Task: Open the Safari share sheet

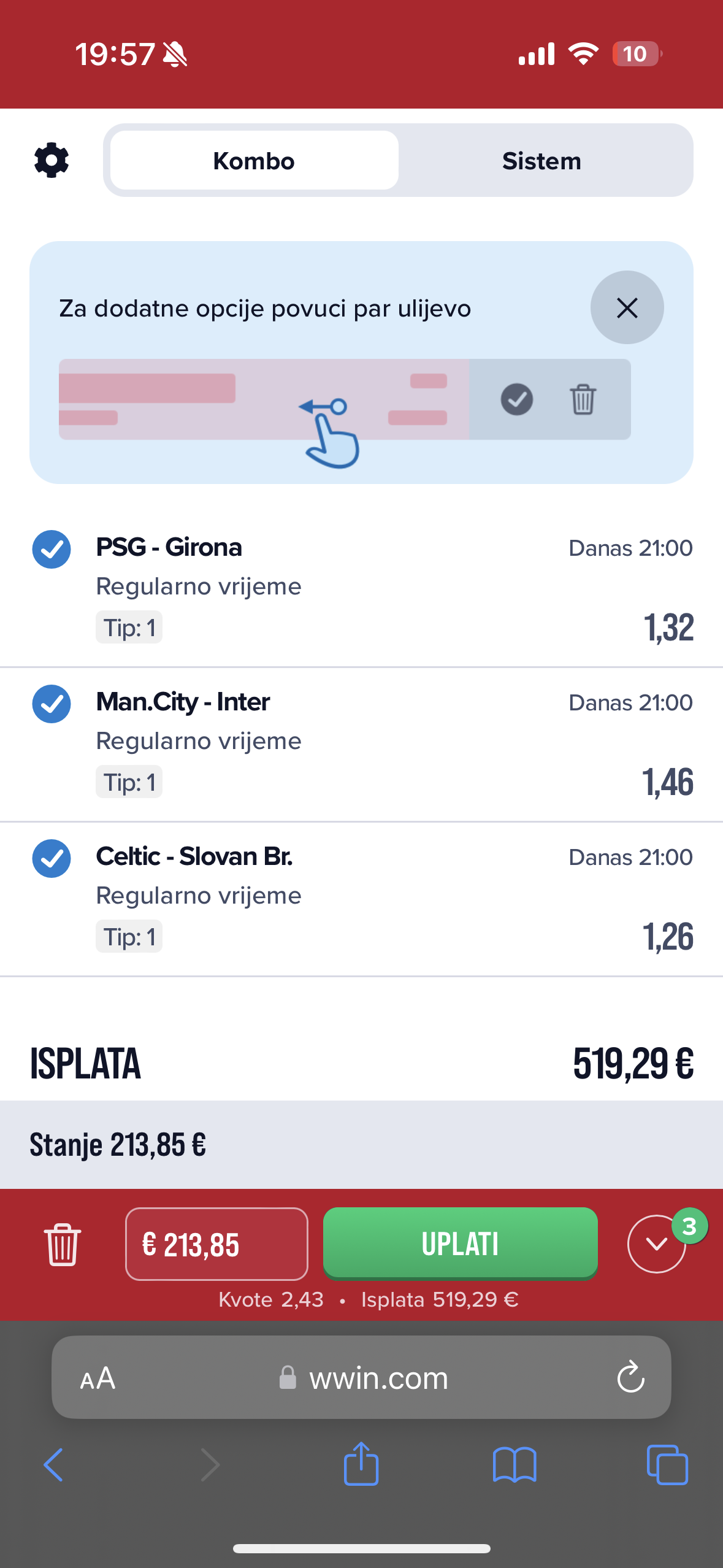Action: click(361, 1464)
